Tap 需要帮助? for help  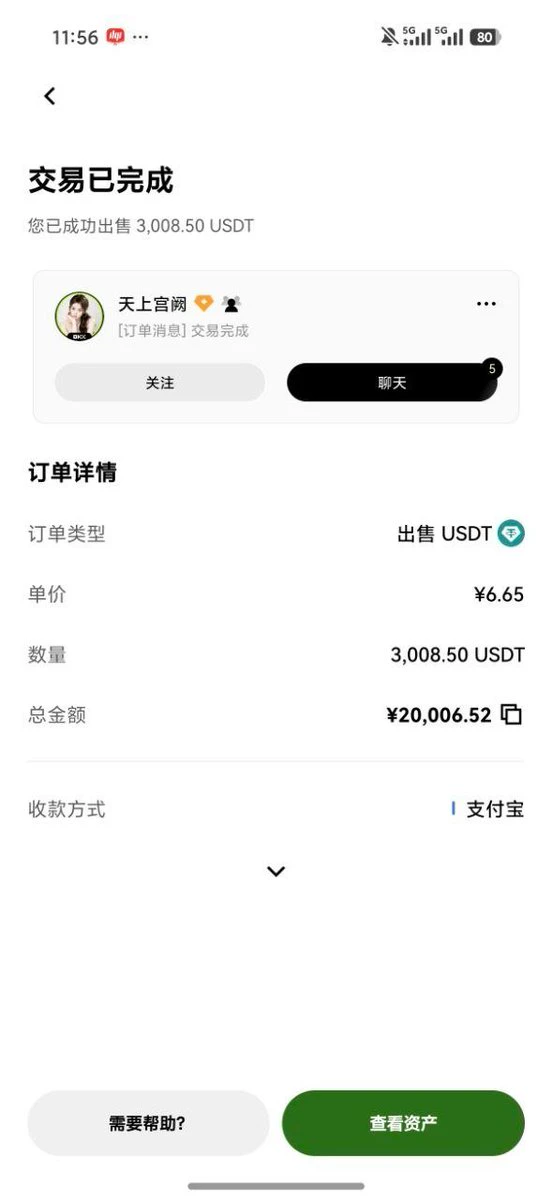pyautogui.click(x=148, y=1123)
